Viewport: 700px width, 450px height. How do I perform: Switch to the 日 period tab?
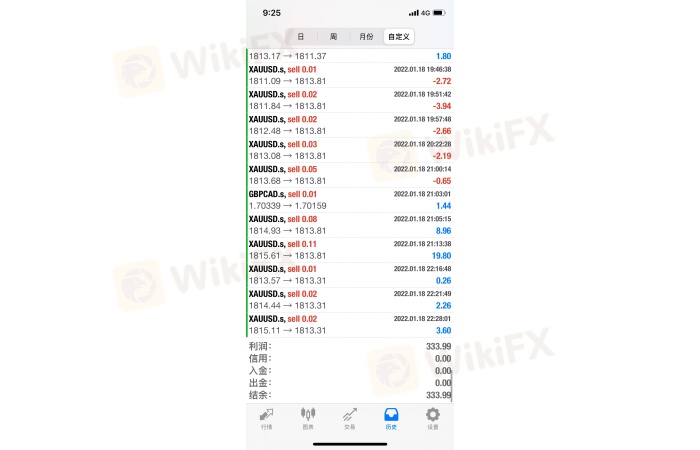click(x=300, y=36)
